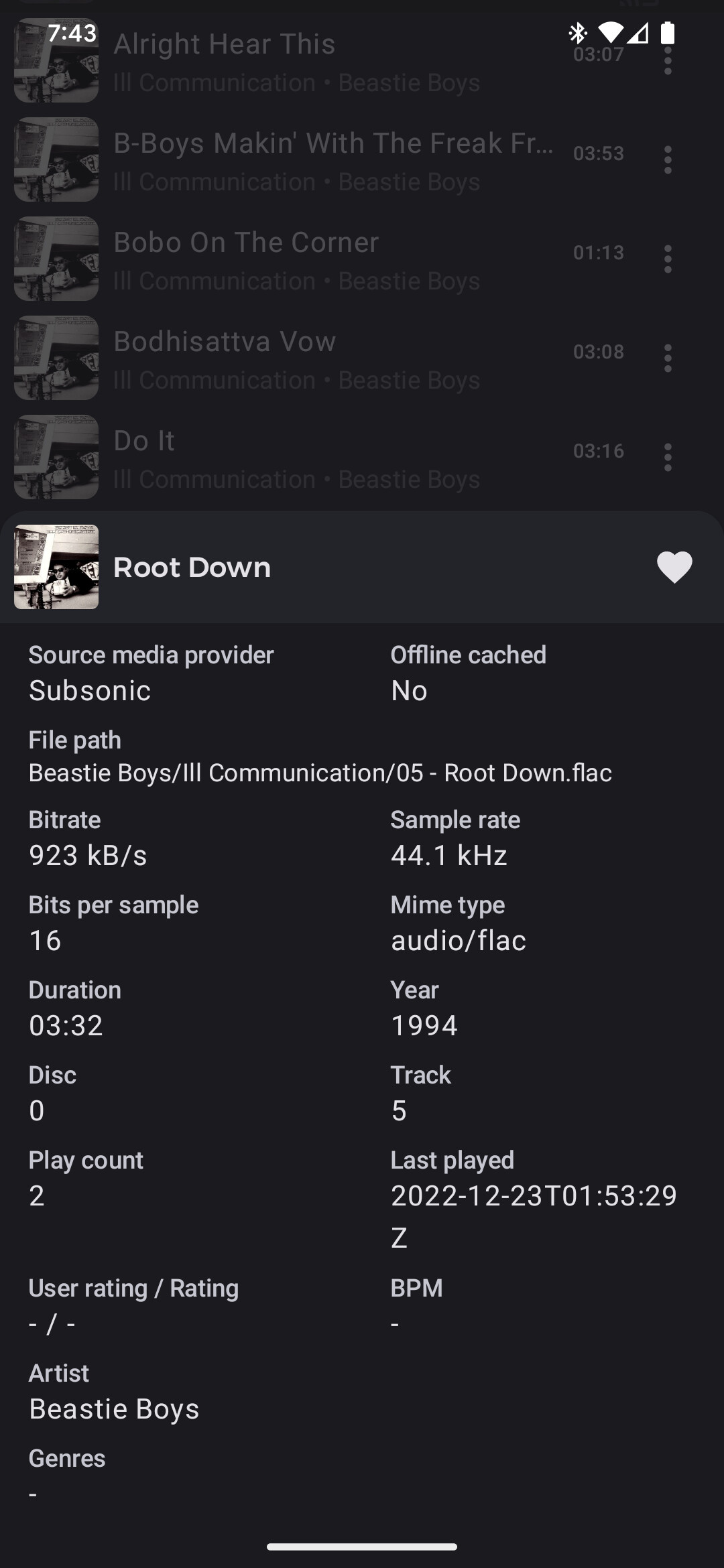Open overflow menu for Alright Hear This
This screenshot has height=1568, width=724.
pos(668,60)
